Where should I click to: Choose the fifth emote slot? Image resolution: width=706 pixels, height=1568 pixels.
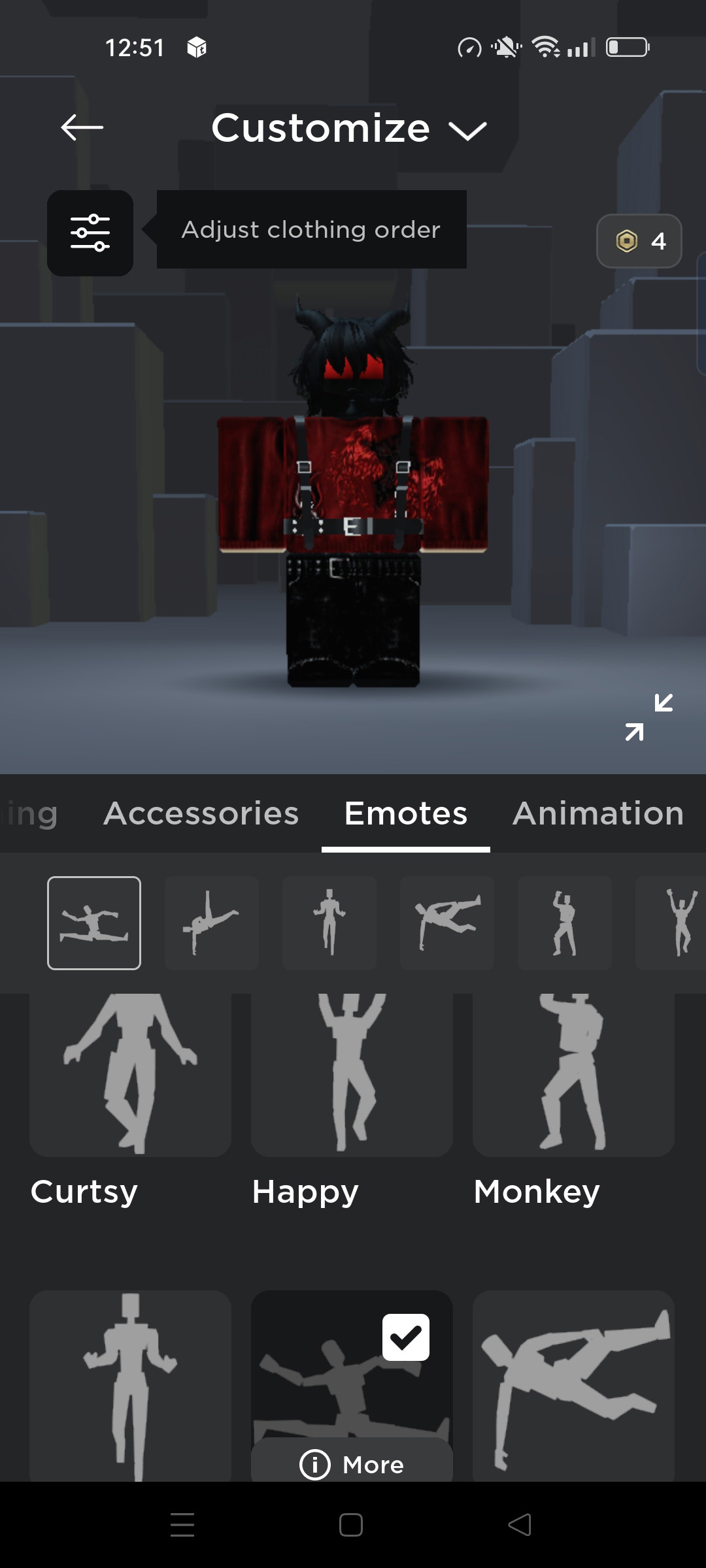[565, 923]
